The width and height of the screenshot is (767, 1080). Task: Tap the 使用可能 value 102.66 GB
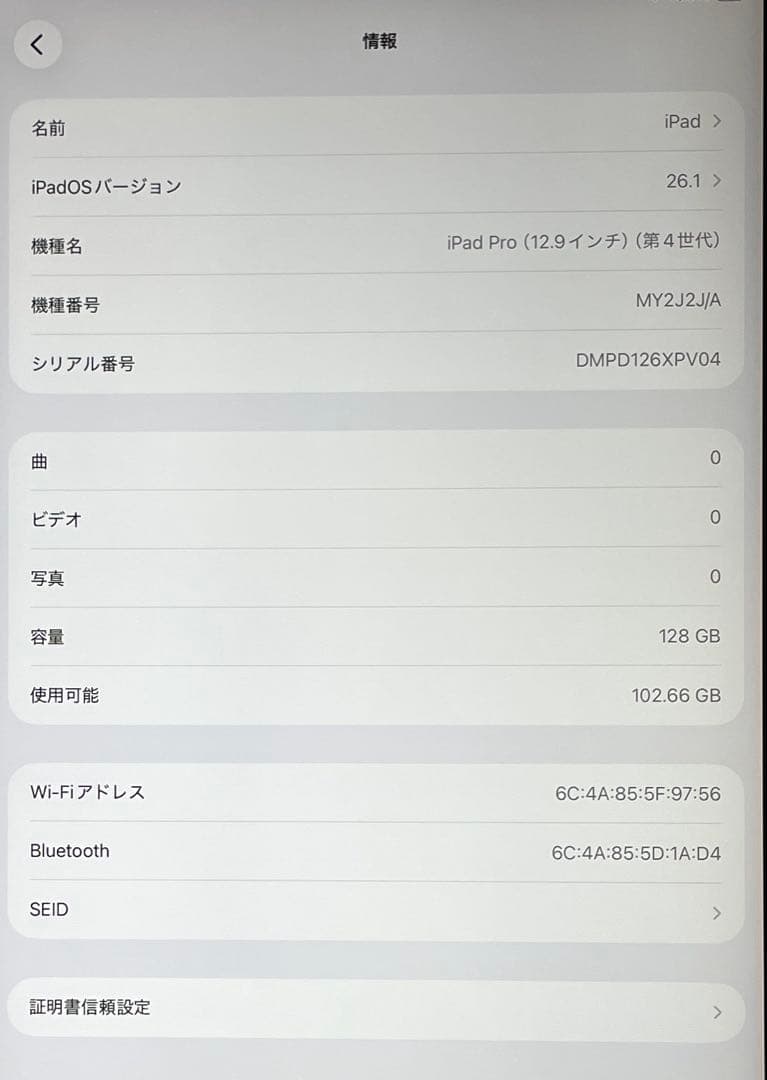(676, 694)
